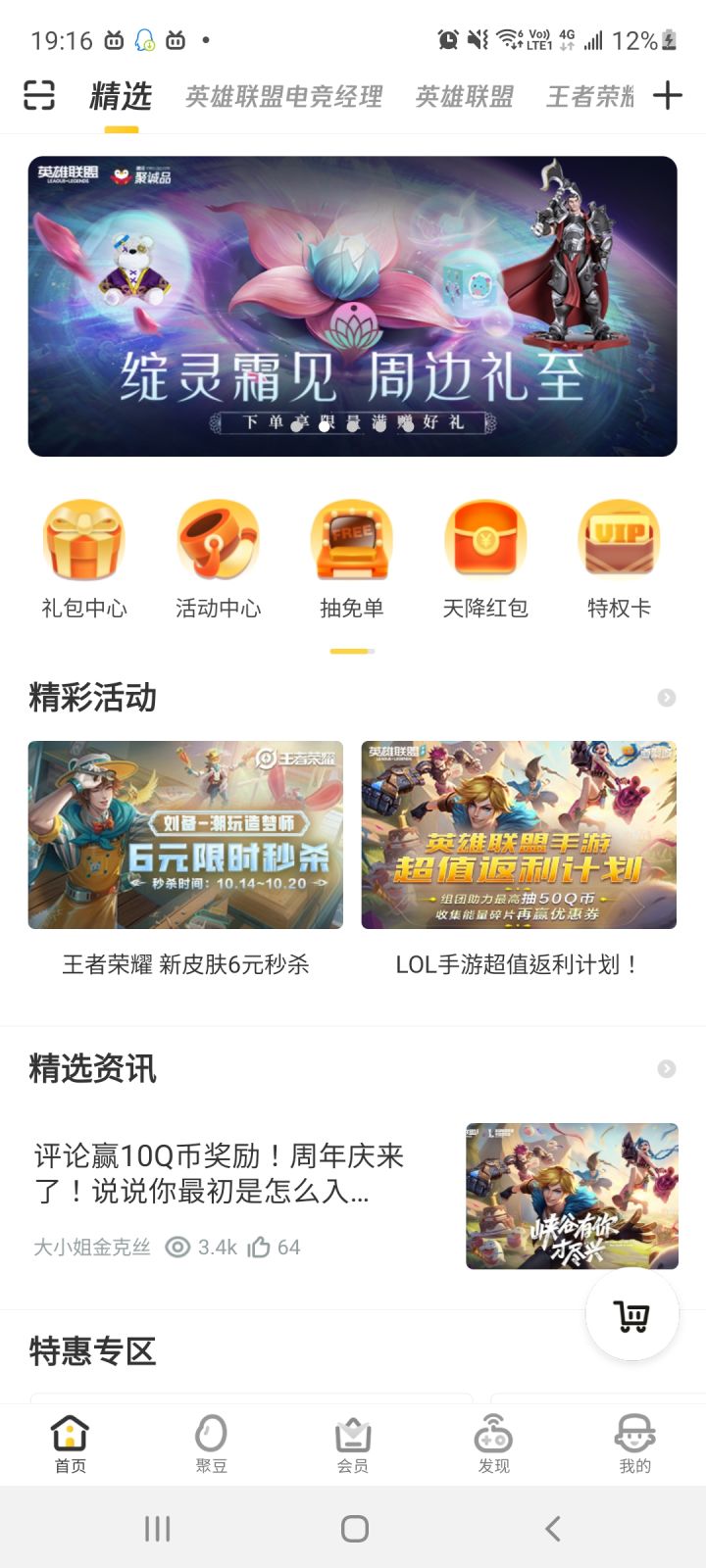The width and height of the screenshot is (706, 1568).
Task: Open the LOL手游超值返利计划 activity link
Action: [x=518, y=835]
